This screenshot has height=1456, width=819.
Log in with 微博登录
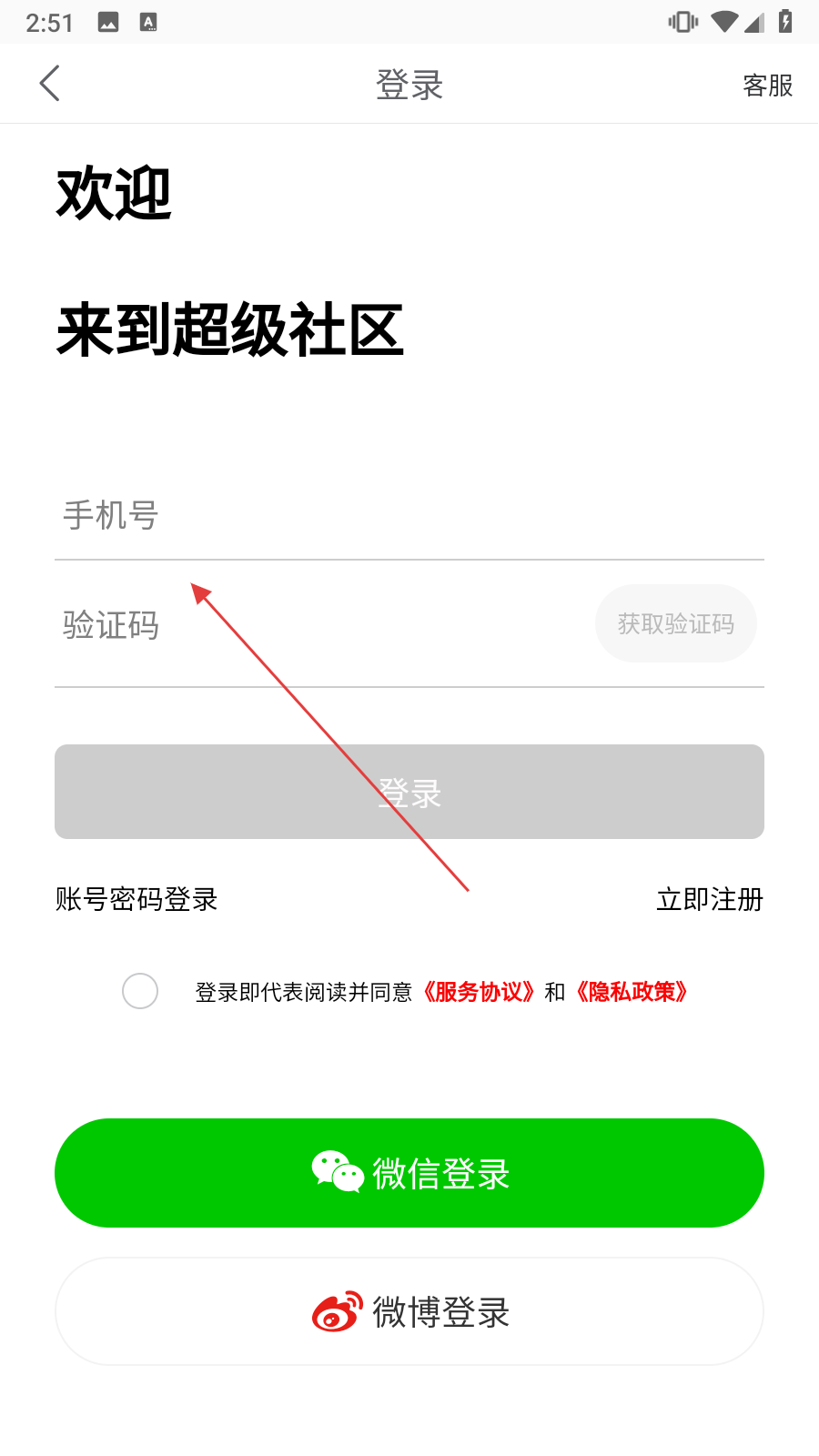tap(409, 1311)
